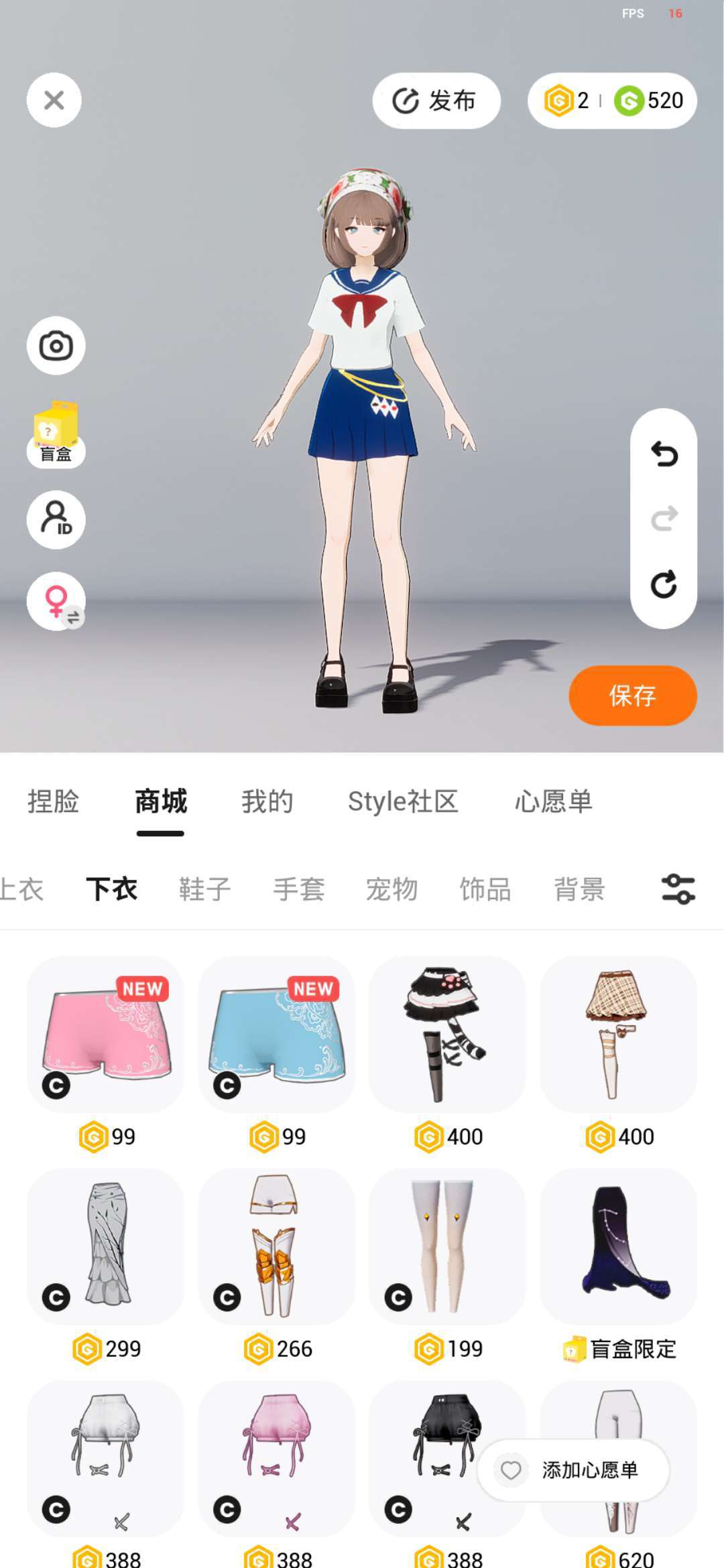Viewport: 724px width, 1568px height.
Task: Try on the pink shorts priced 99
Action: 106,1035
